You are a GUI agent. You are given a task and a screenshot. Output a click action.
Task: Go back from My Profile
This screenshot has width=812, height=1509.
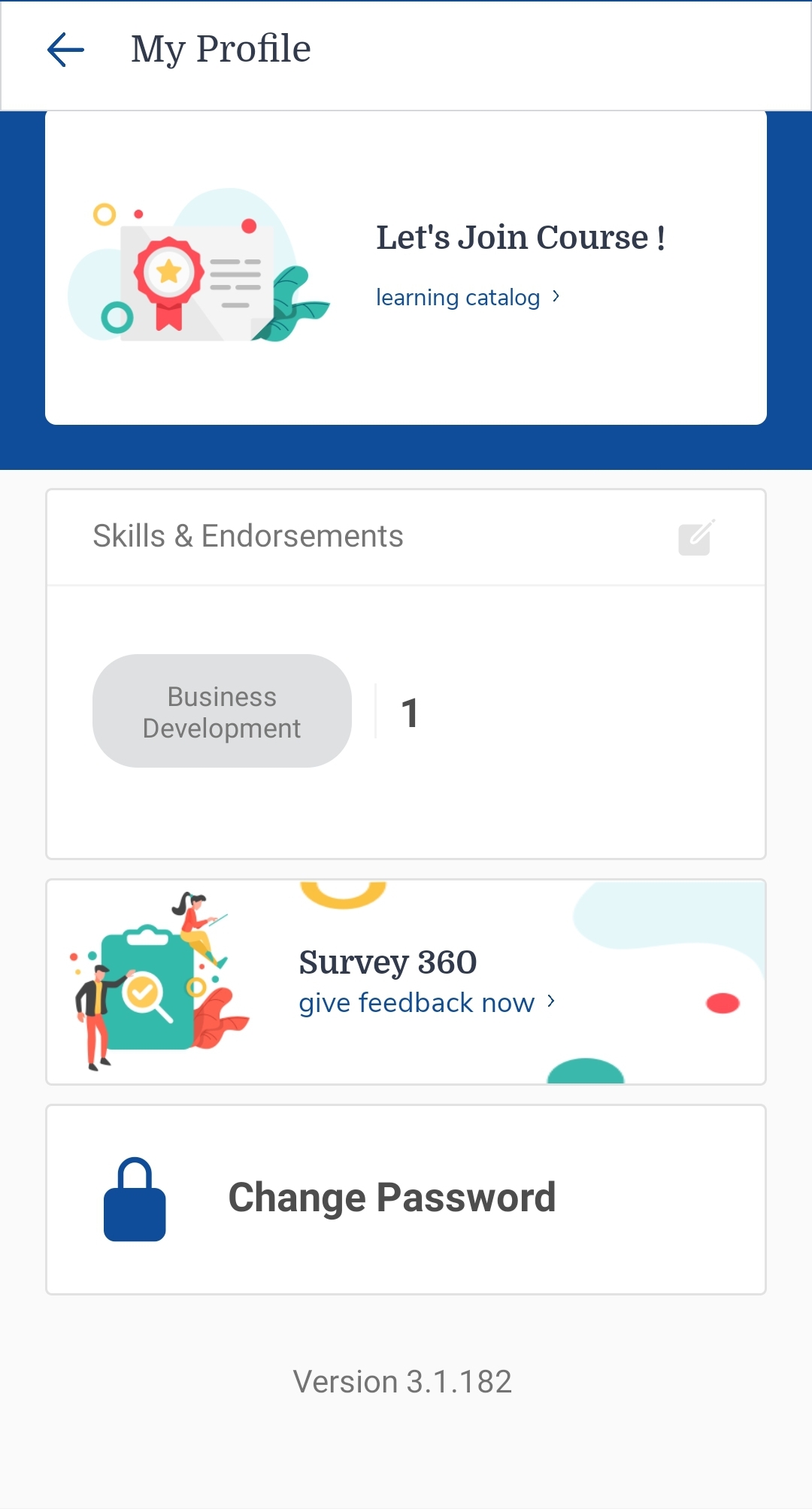tap(65, 50)
